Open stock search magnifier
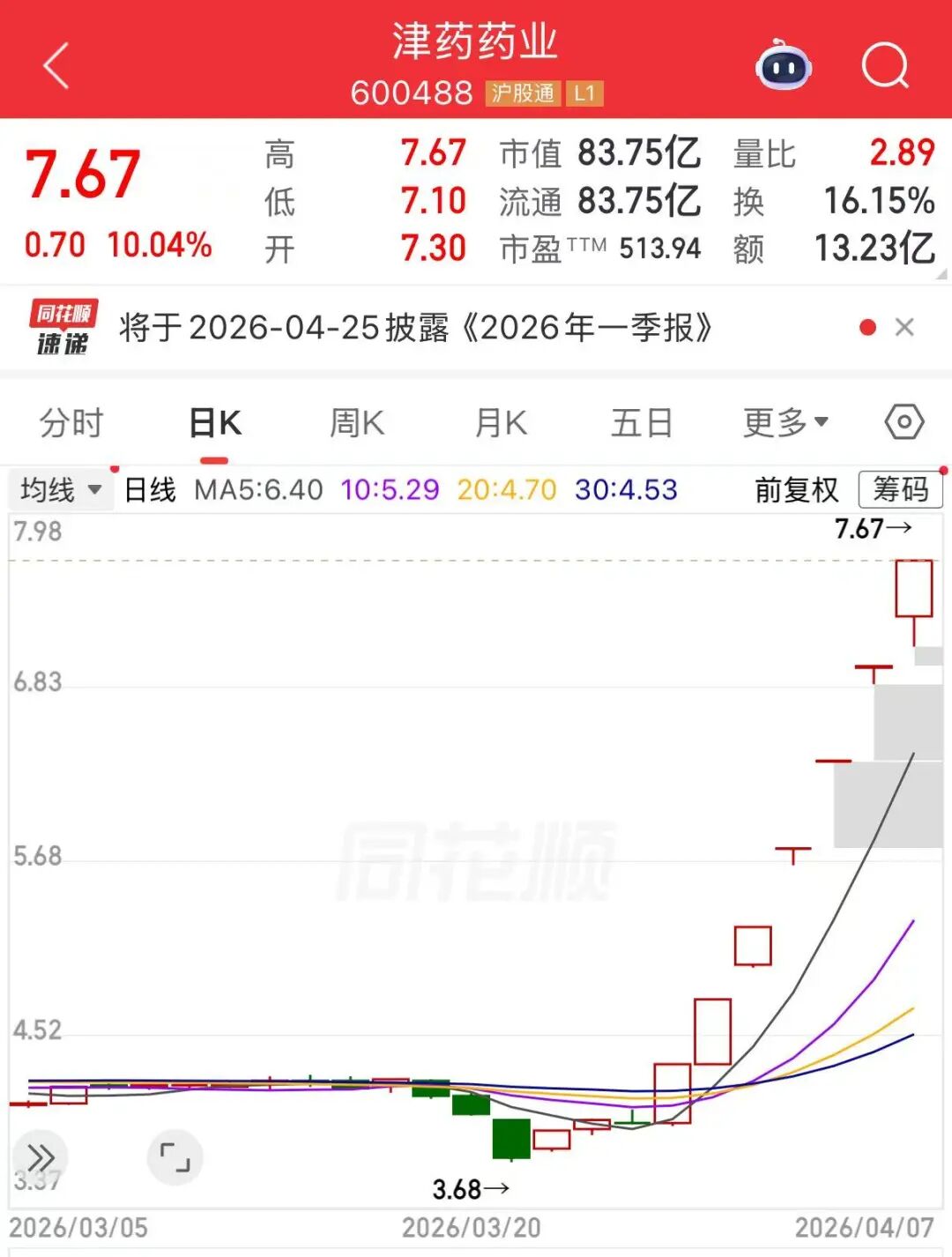This screenshot has height=1257, width=952. point(885,66)
